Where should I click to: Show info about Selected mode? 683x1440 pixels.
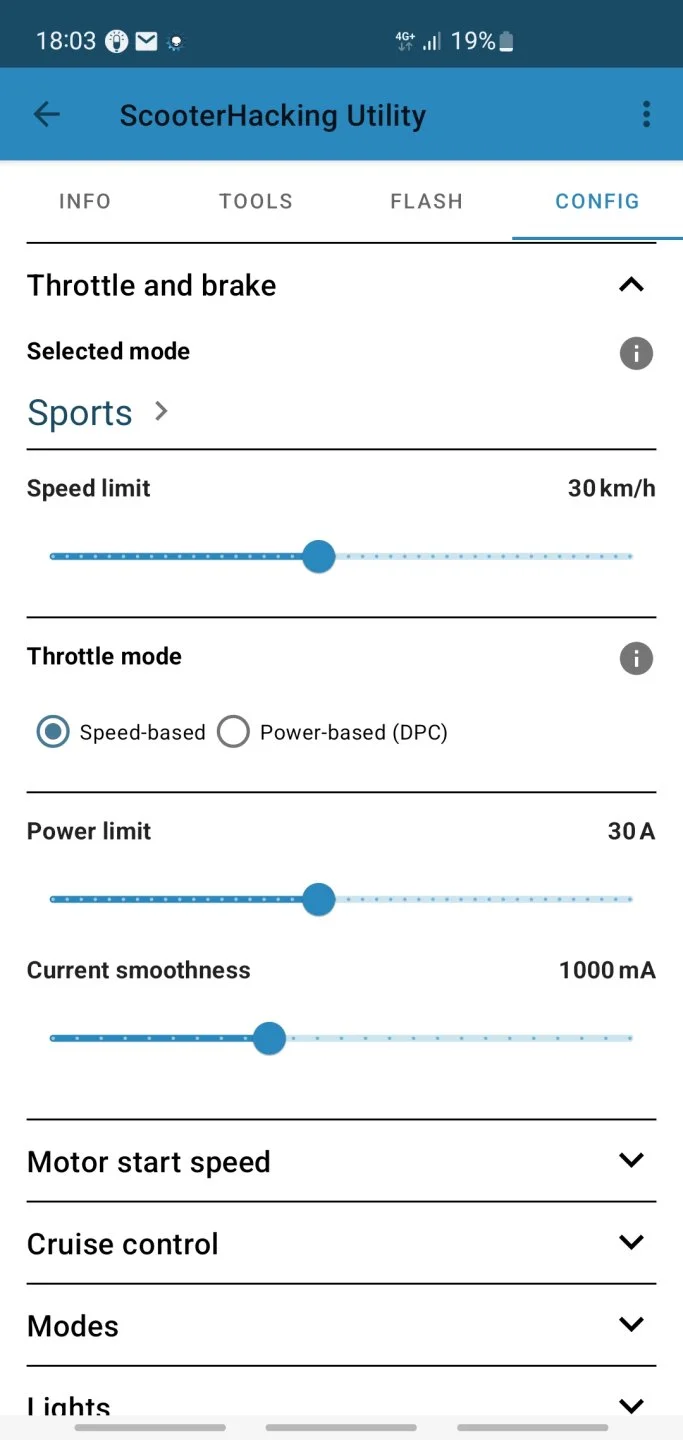(636, 353)
